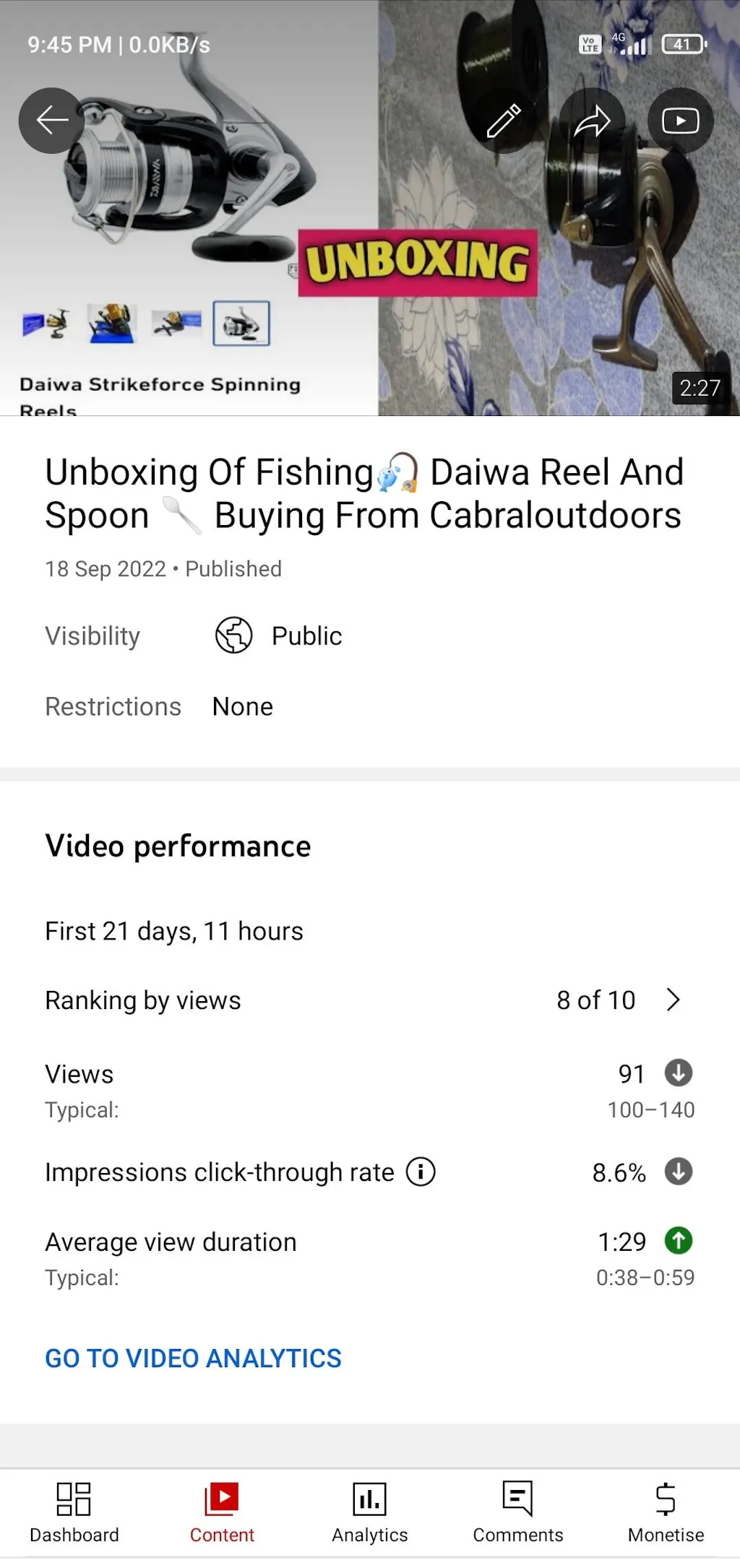Select the Content tab

point(222,1512)
